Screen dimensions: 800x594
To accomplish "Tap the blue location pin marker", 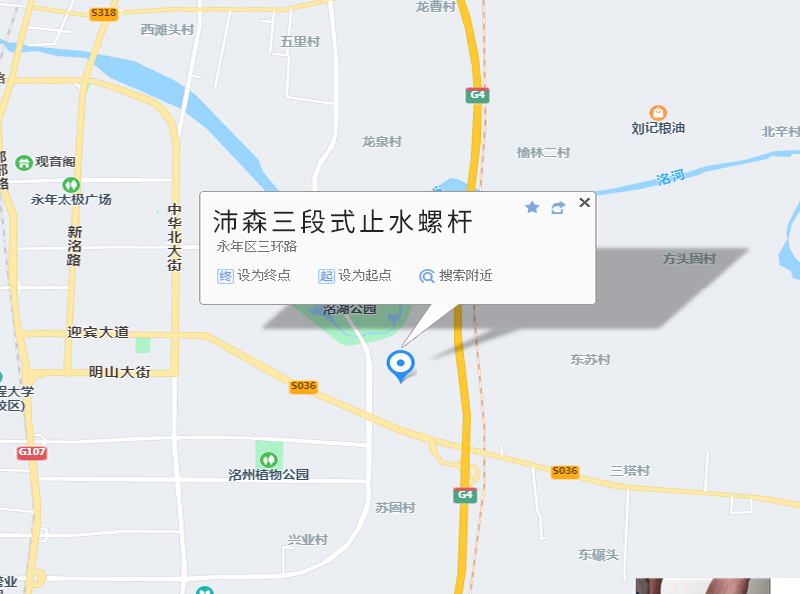I will tap(401, 364).
